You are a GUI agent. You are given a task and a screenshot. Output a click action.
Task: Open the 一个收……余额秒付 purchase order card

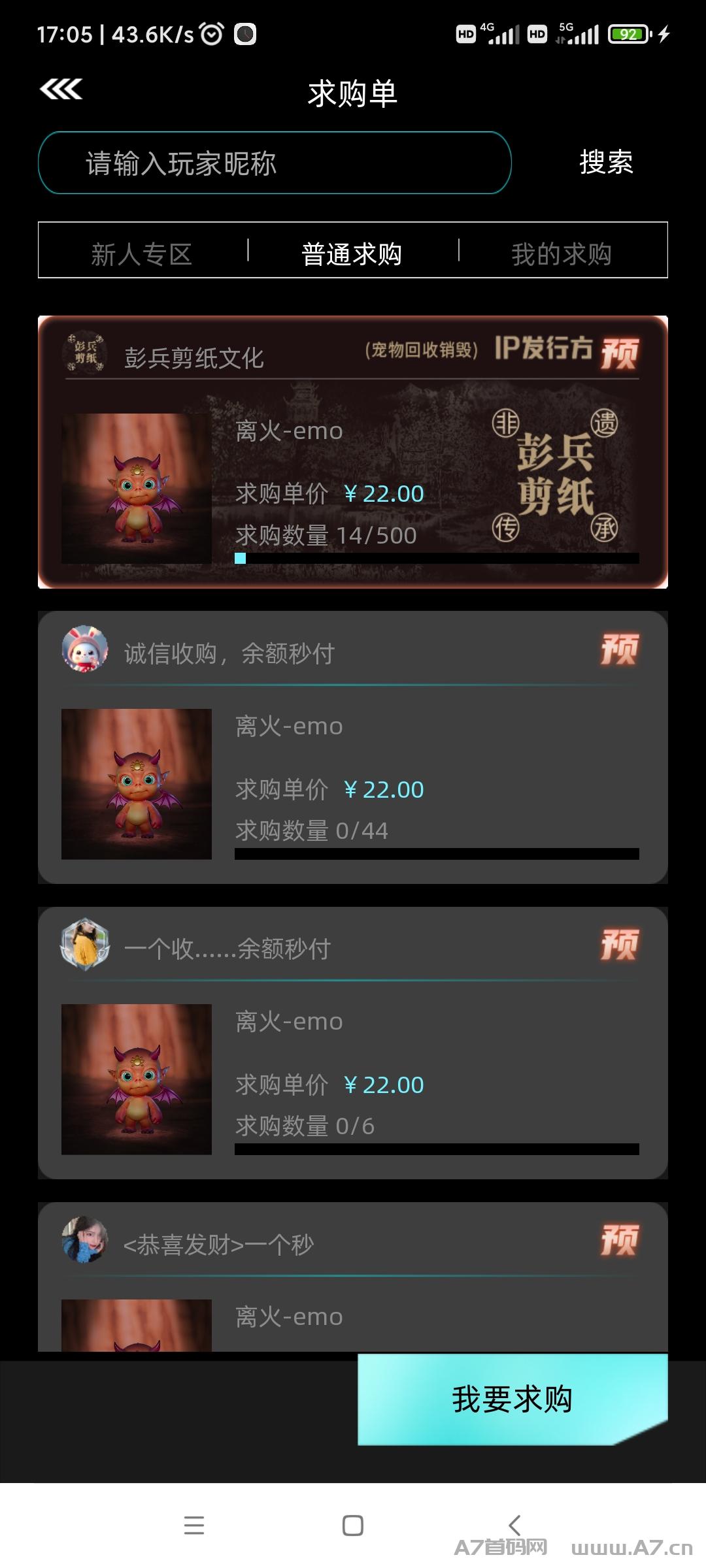point(353,1043)
